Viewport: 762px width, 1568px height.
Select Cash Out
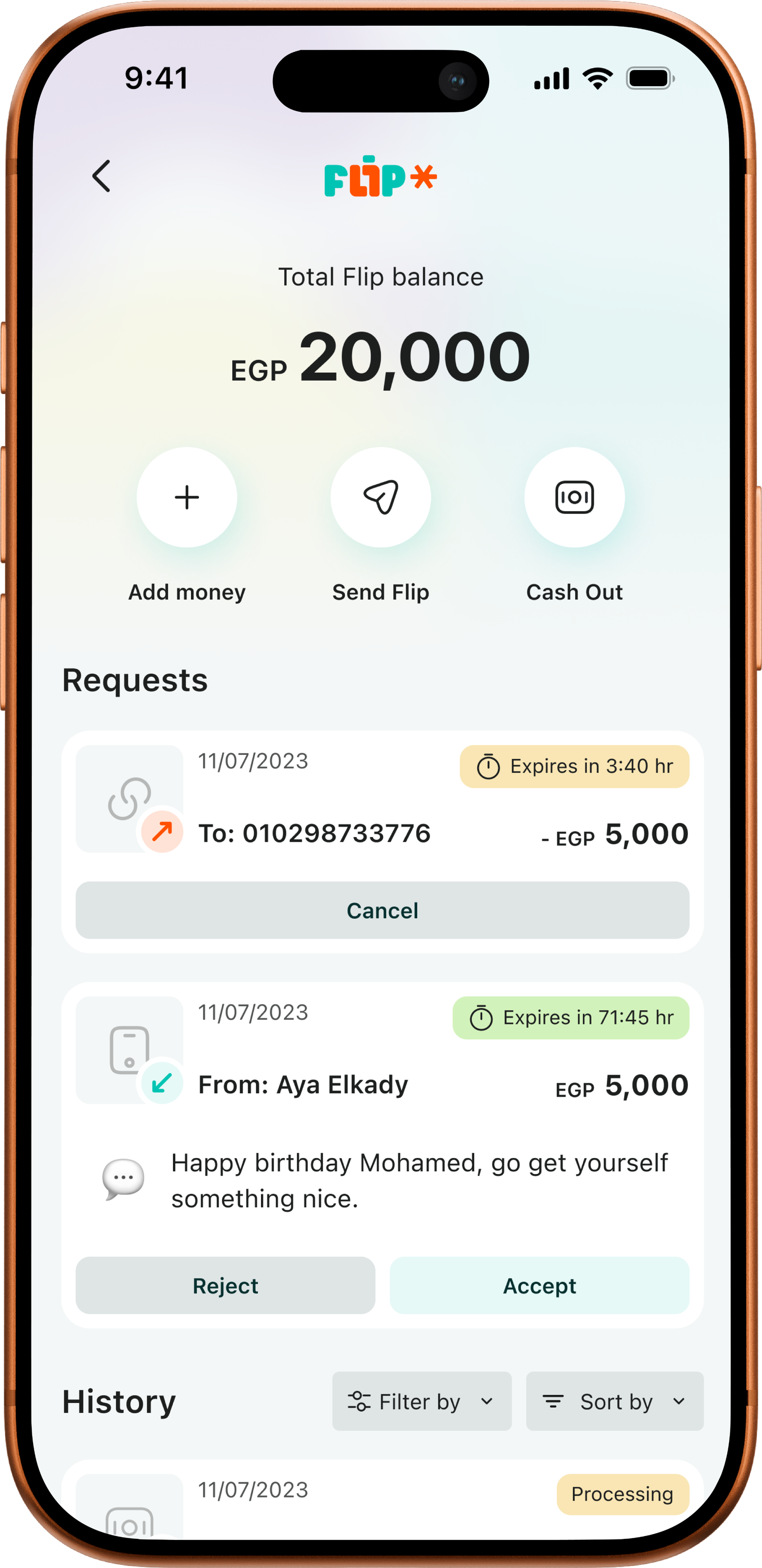pos(574,497)
